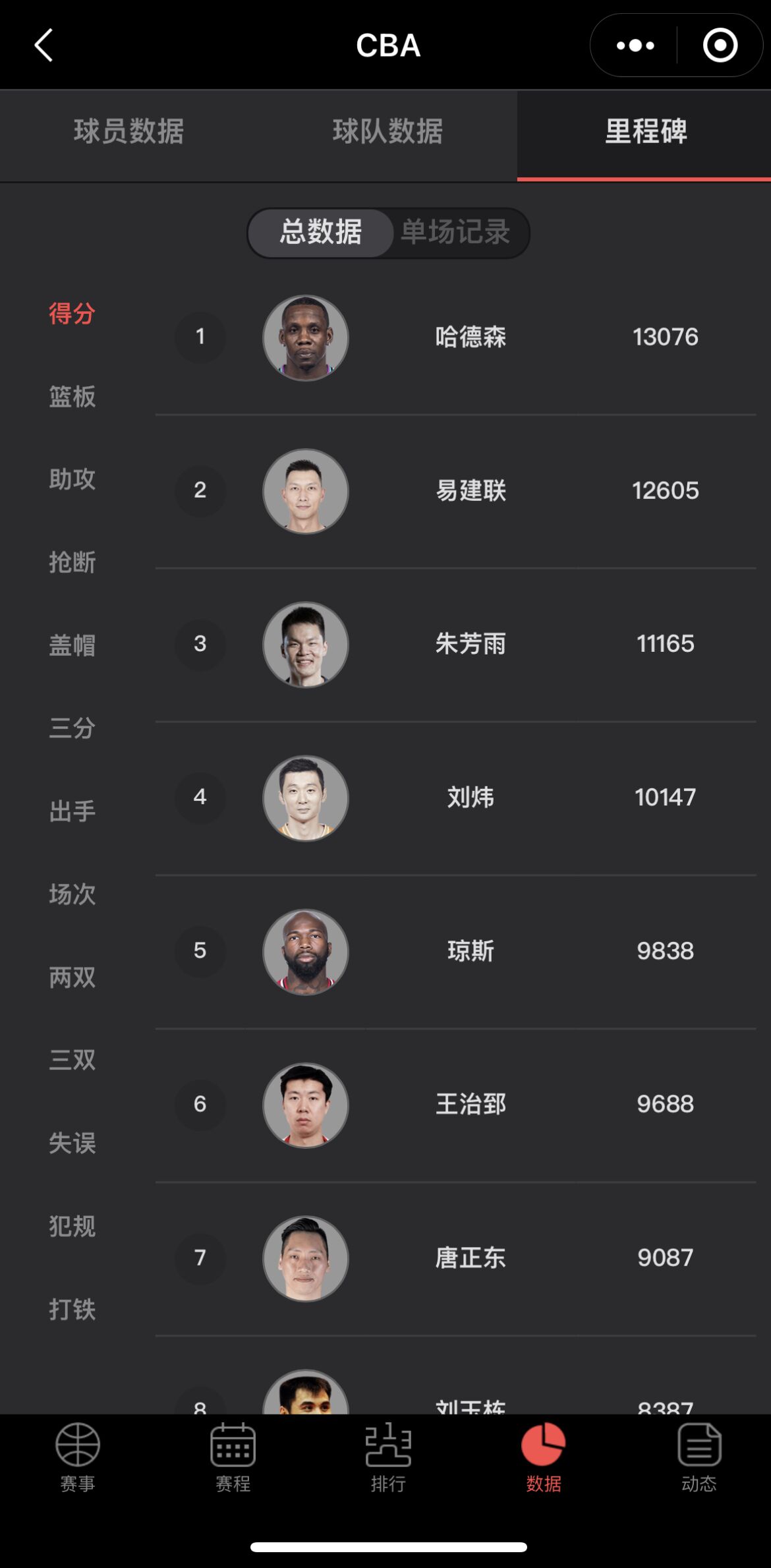Go back using the arrow icon
The width and height of the screenshot is (771, 1568).
pos(43,45)
